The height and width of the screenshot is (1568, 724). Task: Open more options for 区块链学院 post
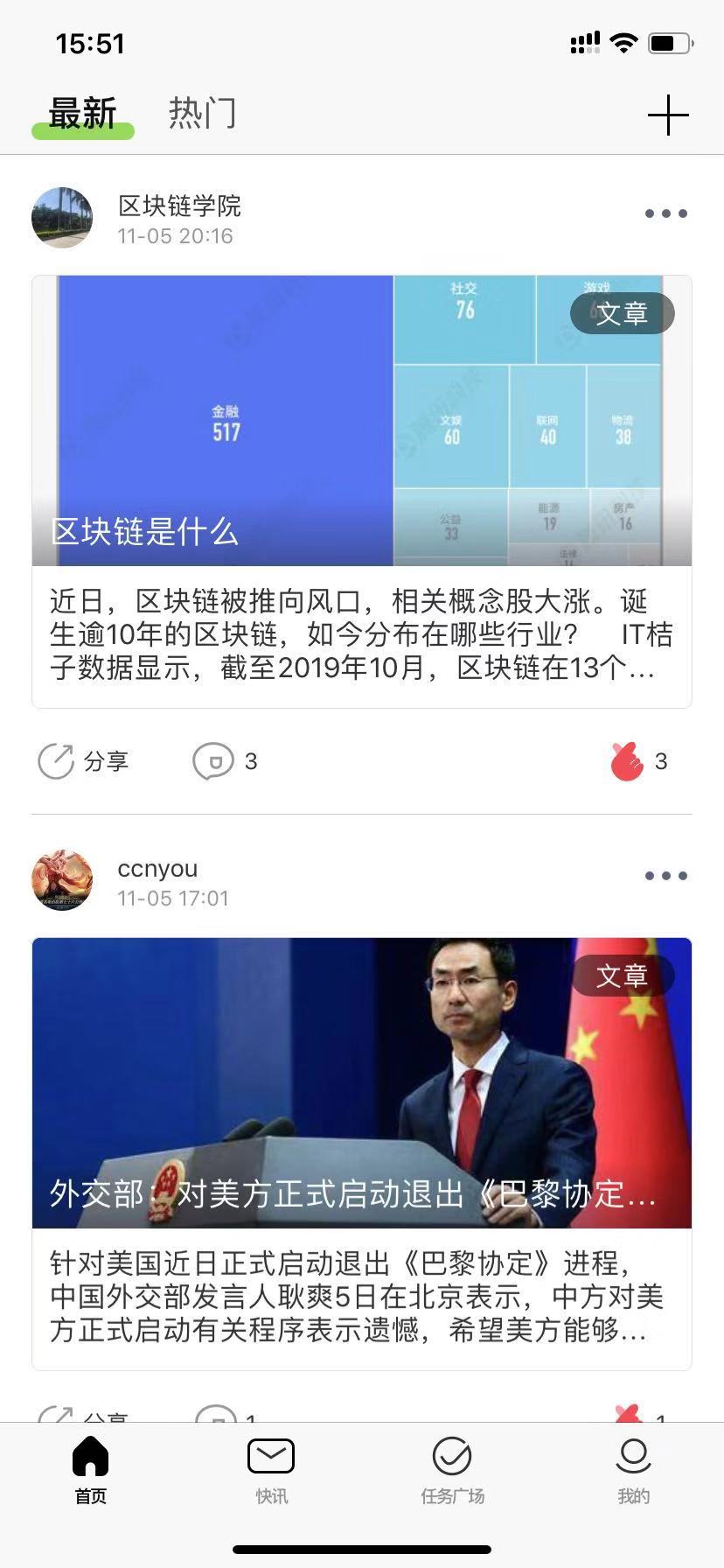pyautogui.click(x=666, y=213)
